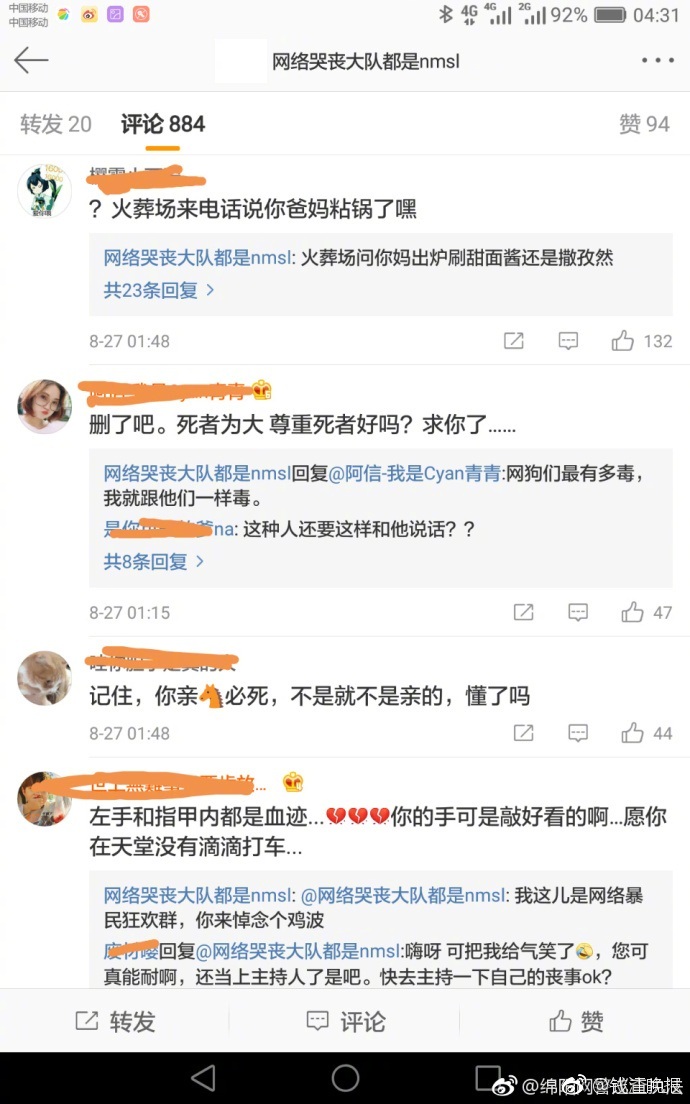Tap 评论 in the bottom bar
690x1104 pixels.
coord(346,1021)
